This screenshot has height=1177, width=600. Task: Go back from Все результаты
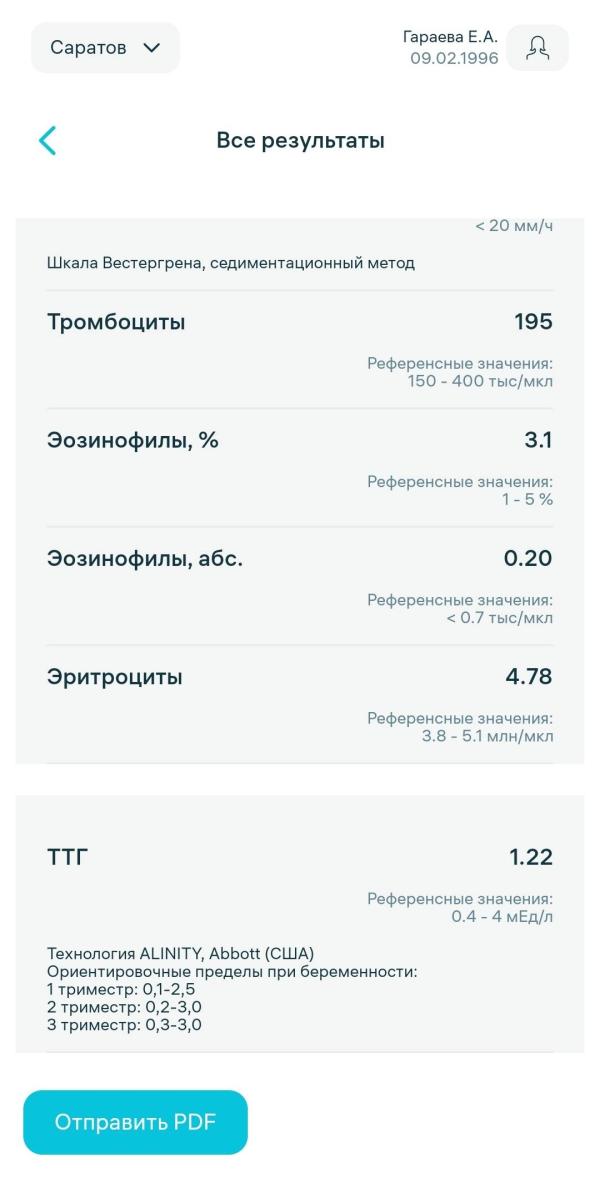tap(47, 141)
